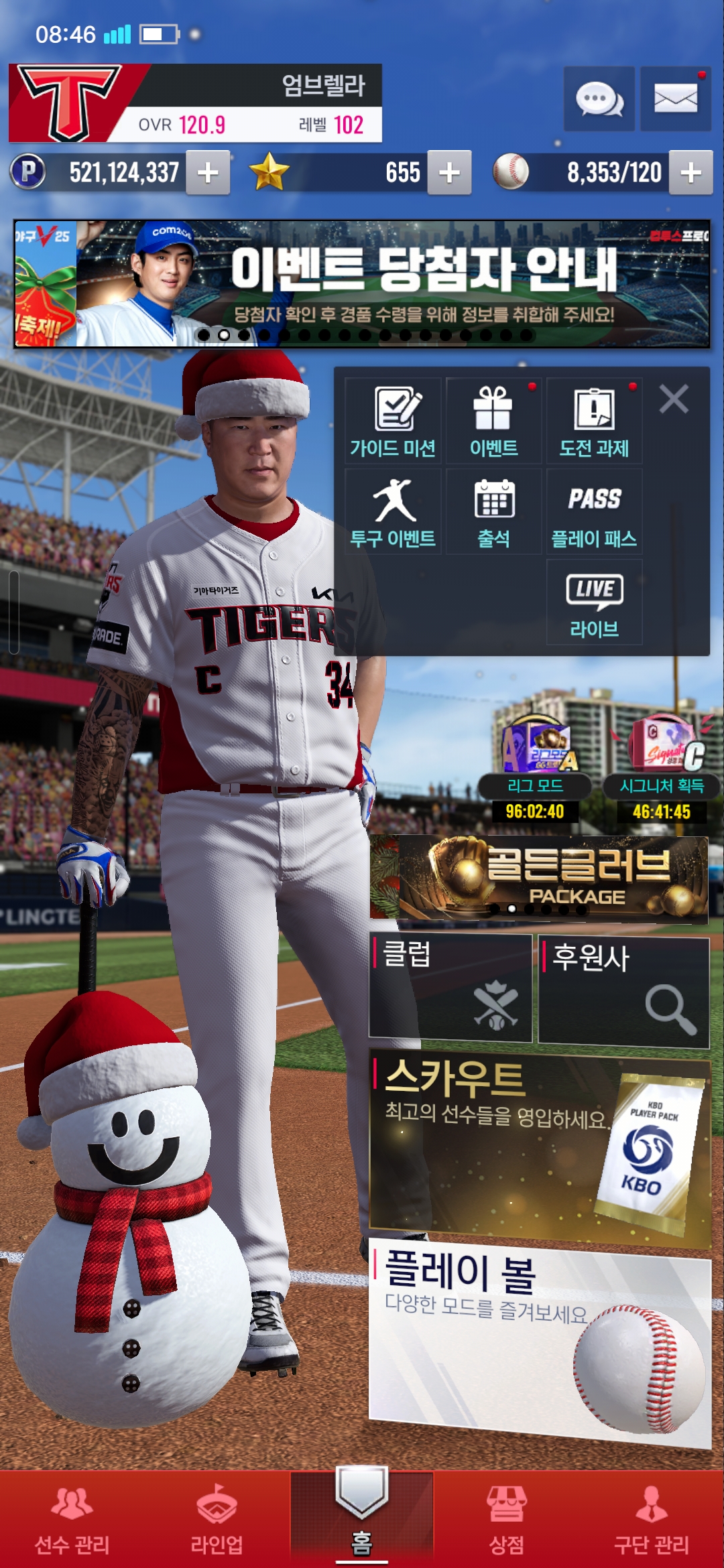The image size is (724, 1568).
Task: Open the 골든글러브 PACKAGE banner
Action: tap(539, 876)
